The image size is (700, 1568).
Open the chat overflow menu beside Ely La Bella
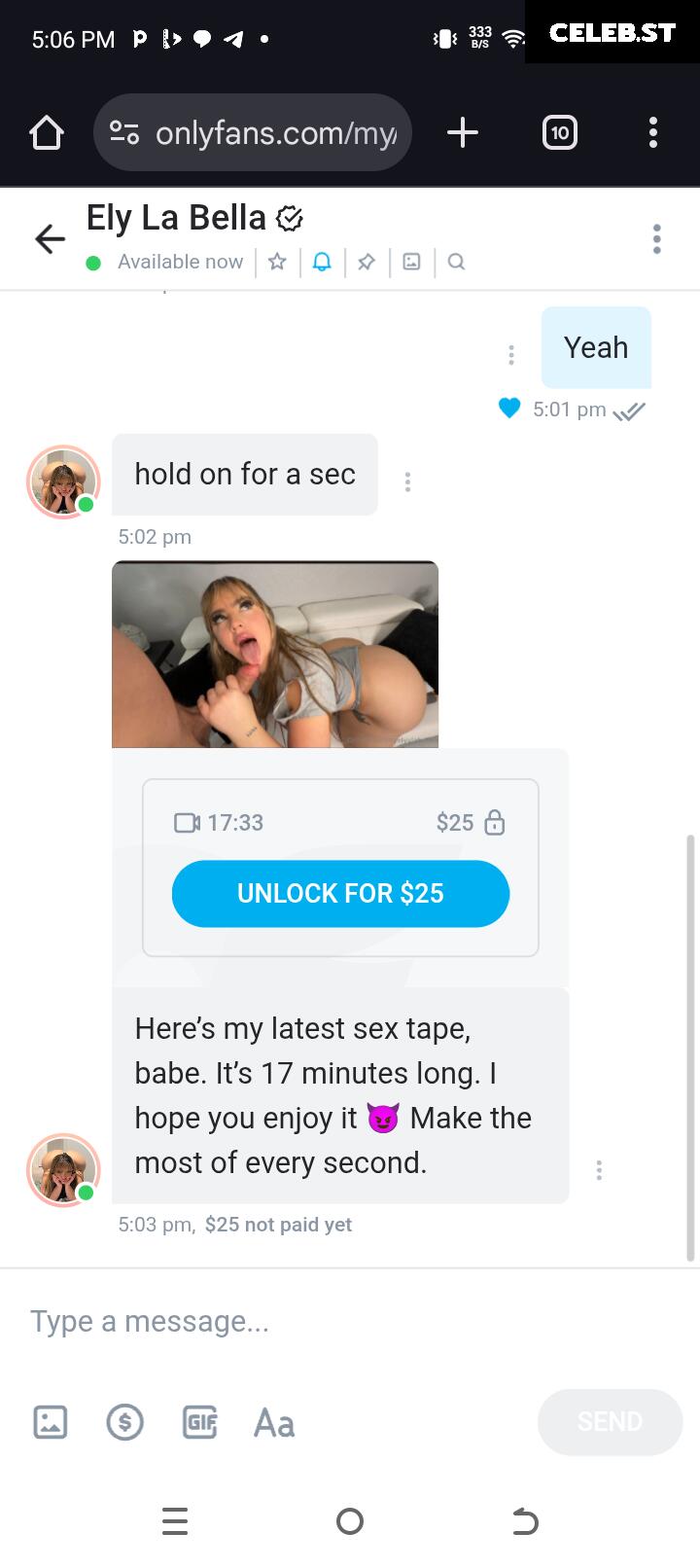[657, 238]
